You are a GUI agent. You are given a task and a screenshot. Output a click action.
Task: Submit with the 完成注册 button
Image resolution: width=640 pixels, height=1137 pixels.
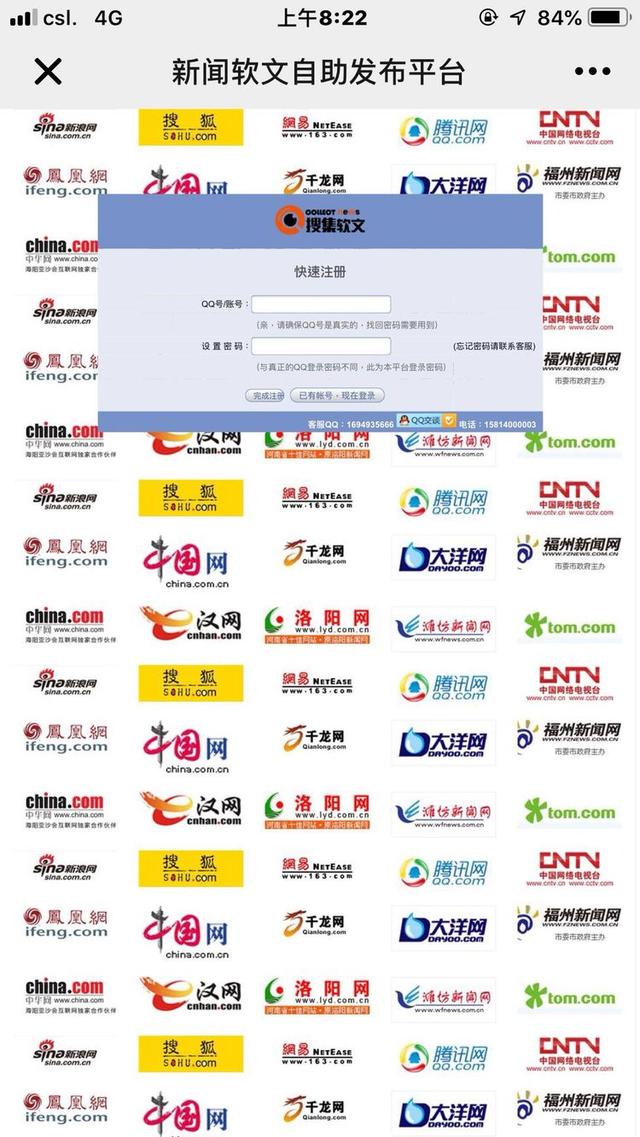[264, 396]
